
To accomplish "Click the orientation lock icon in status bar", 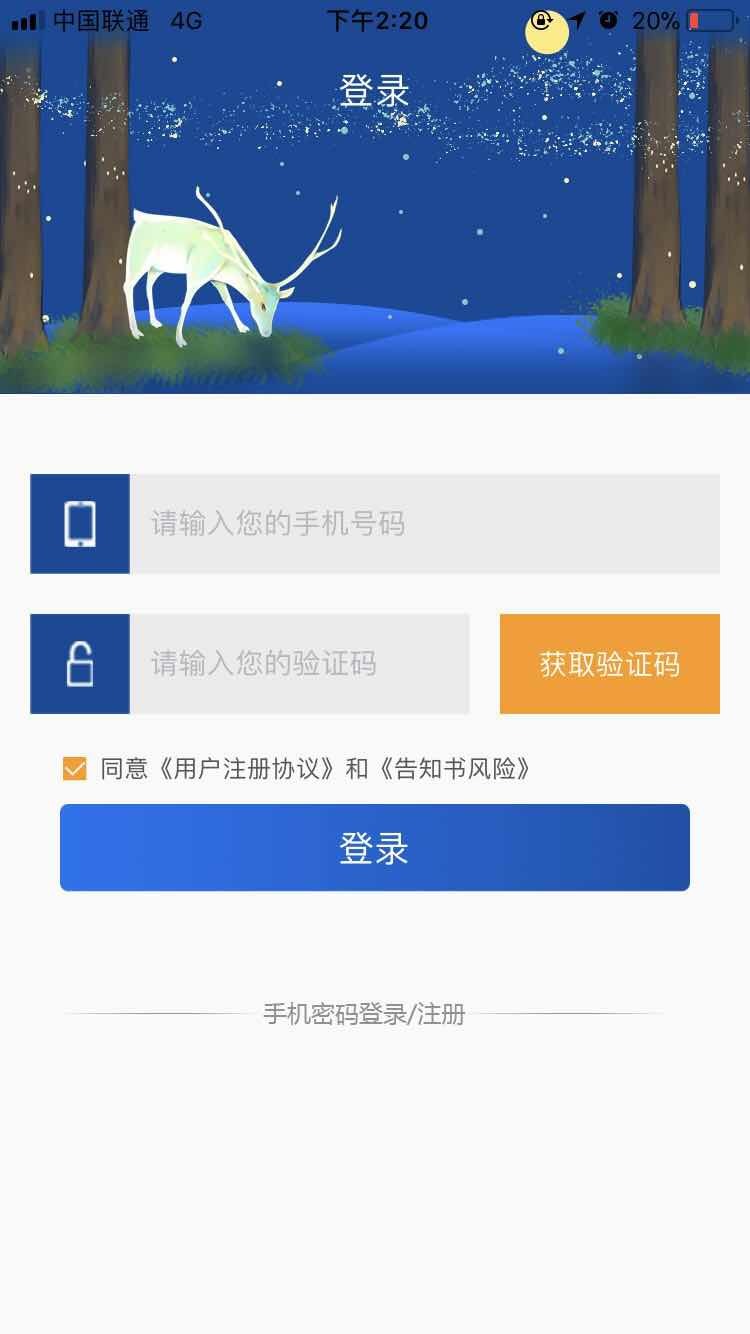I will tap(545, 20).
